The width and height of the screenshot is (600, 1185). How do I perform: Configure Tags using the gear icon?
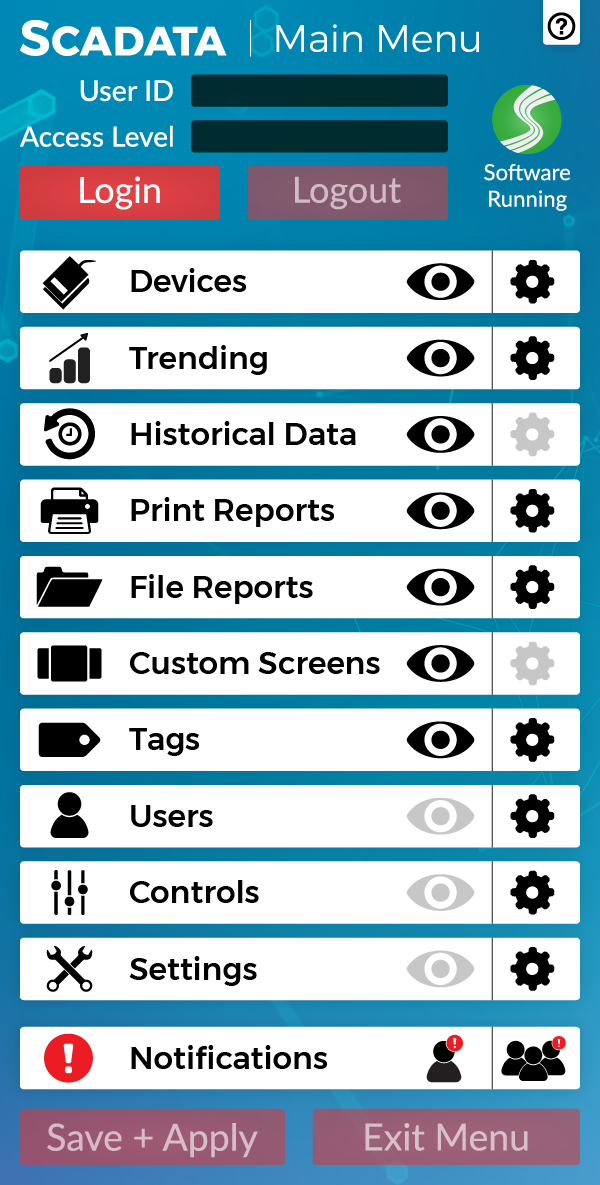532,740
